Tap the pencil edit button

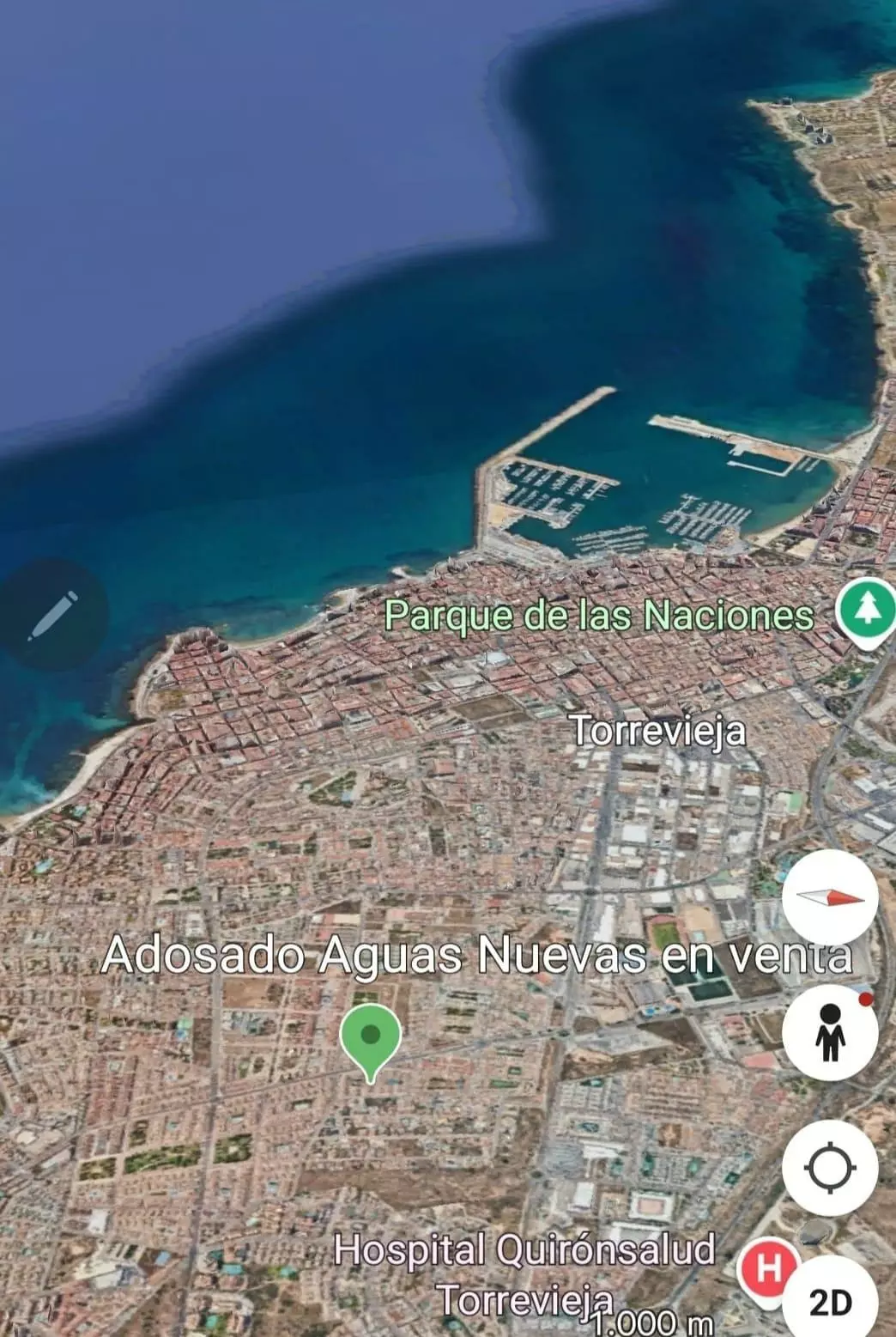(x=53, y=614)
